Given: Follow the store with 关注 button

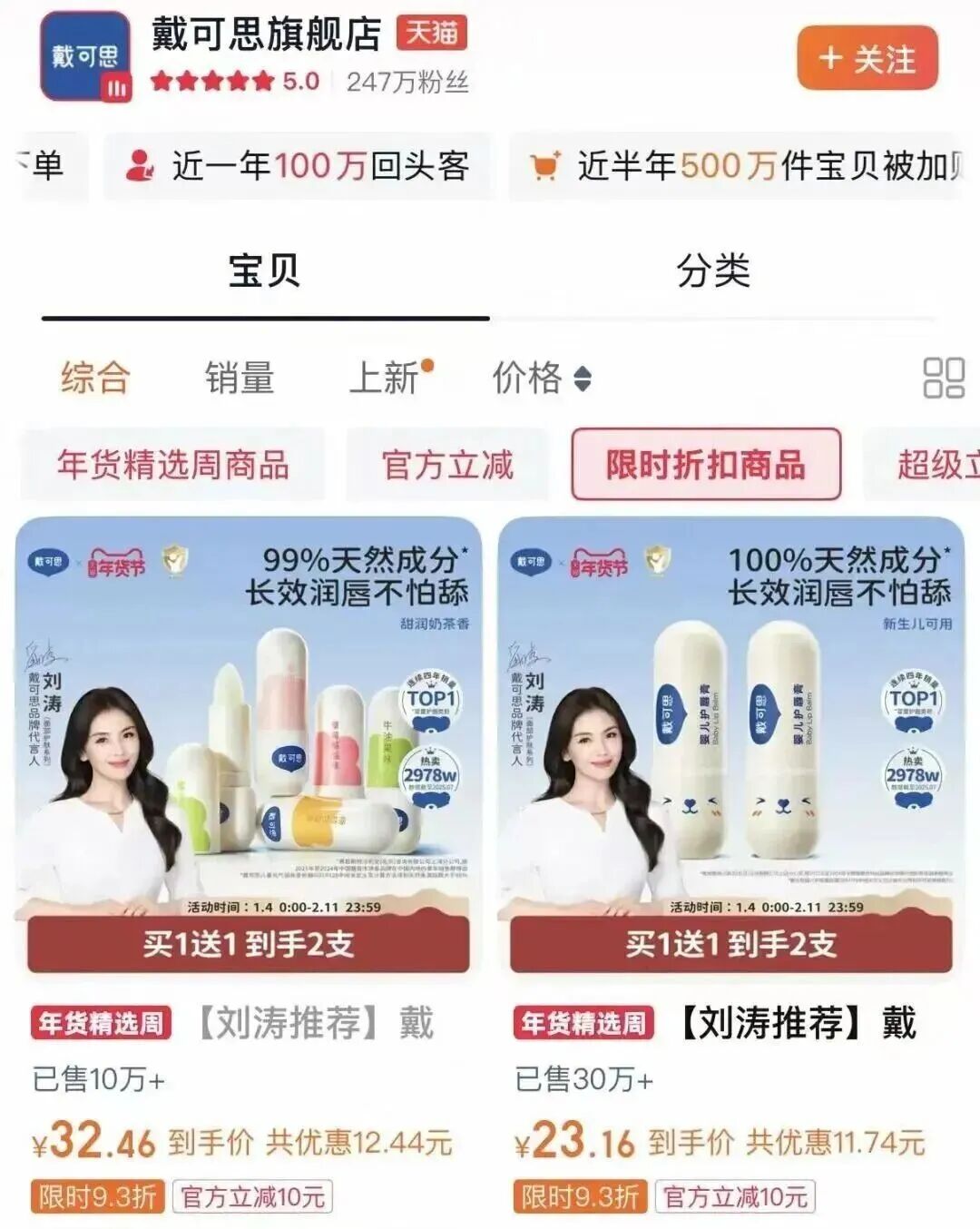Looking at the screenshot, I should click(x=867, y=59).
